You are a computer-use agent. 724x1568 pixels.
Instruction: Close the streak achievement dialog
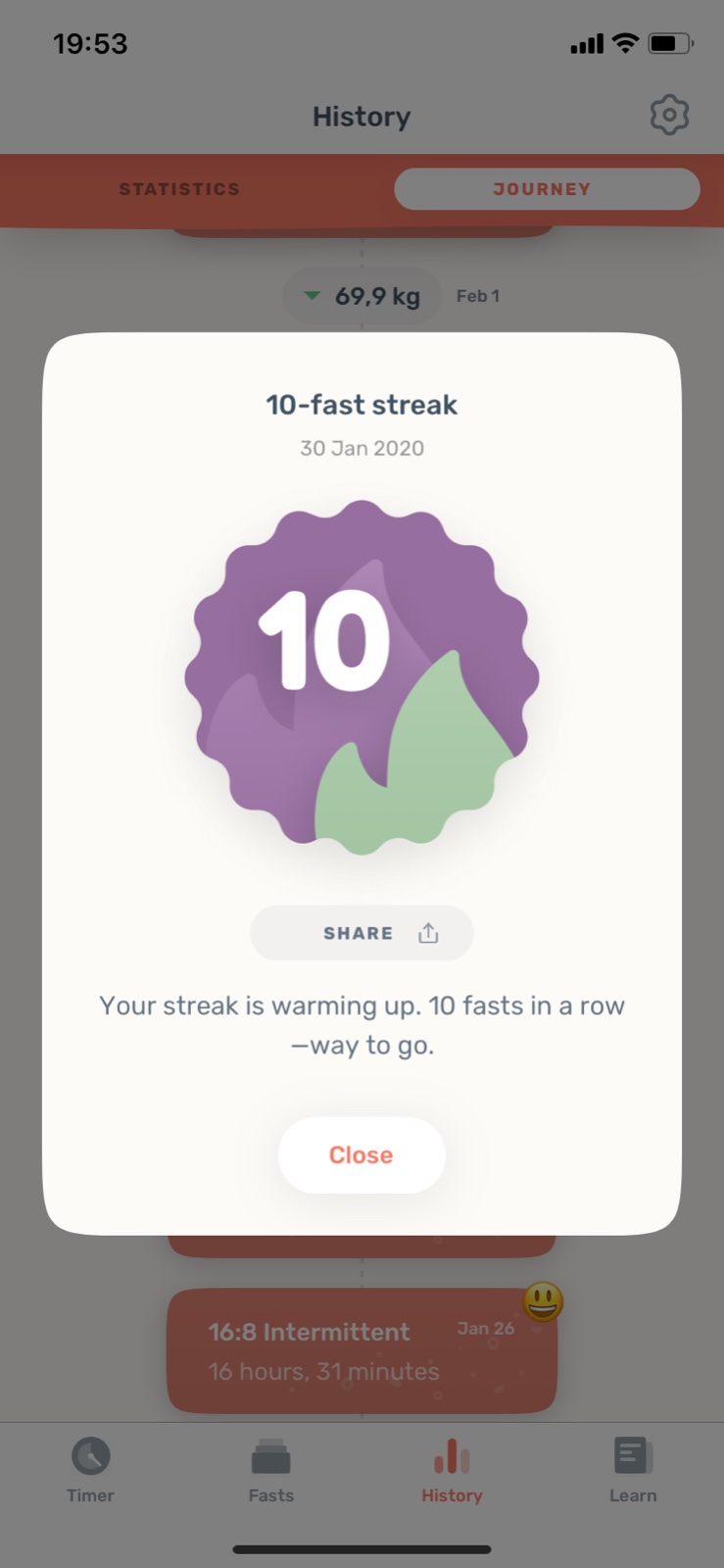coord(362,1154)
